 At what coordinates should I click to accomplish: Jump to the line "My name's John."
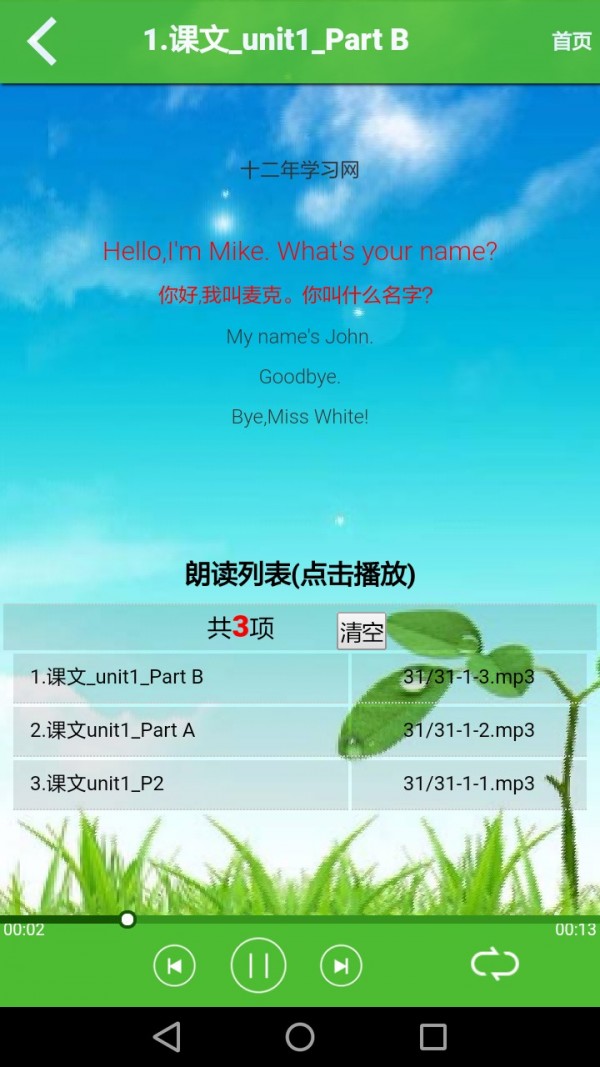coord(299,337)
